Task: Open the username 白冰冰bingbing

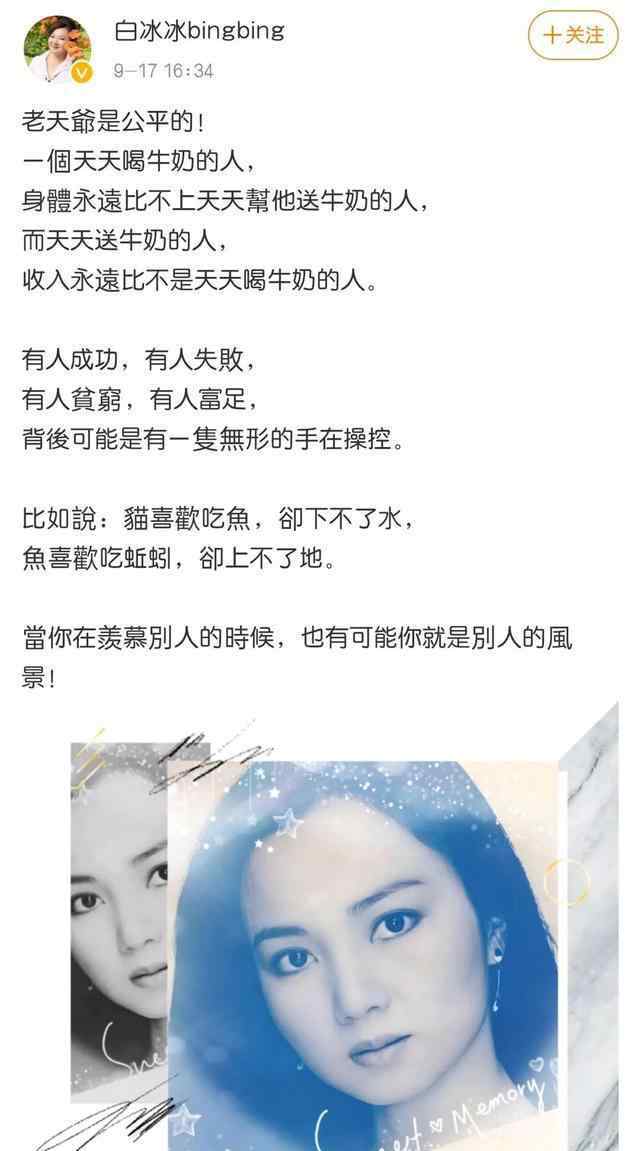Action: [x=199, y=30]
